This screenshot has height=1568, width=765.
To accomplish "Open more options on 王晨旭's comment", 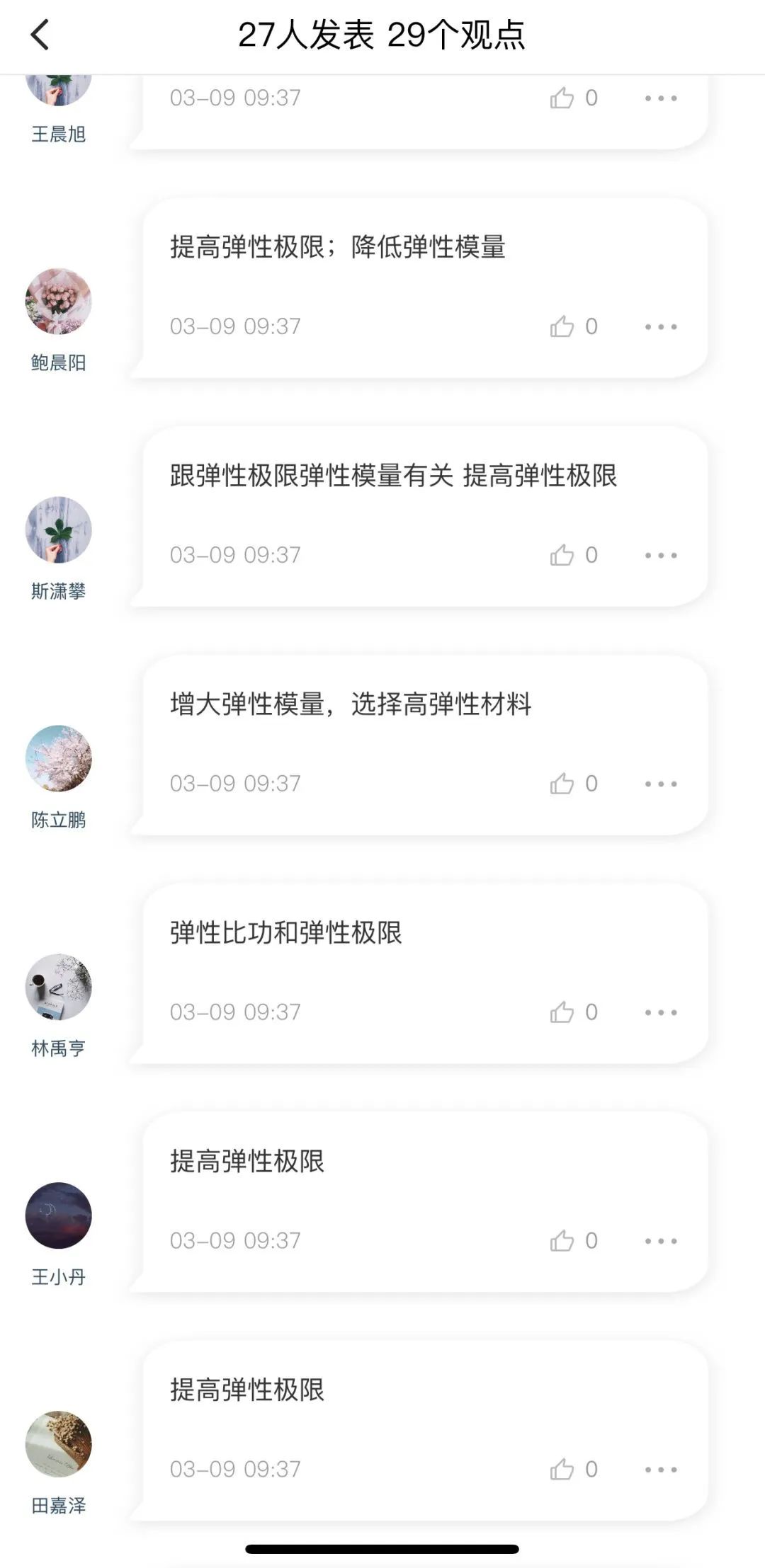I will (660, 98).
